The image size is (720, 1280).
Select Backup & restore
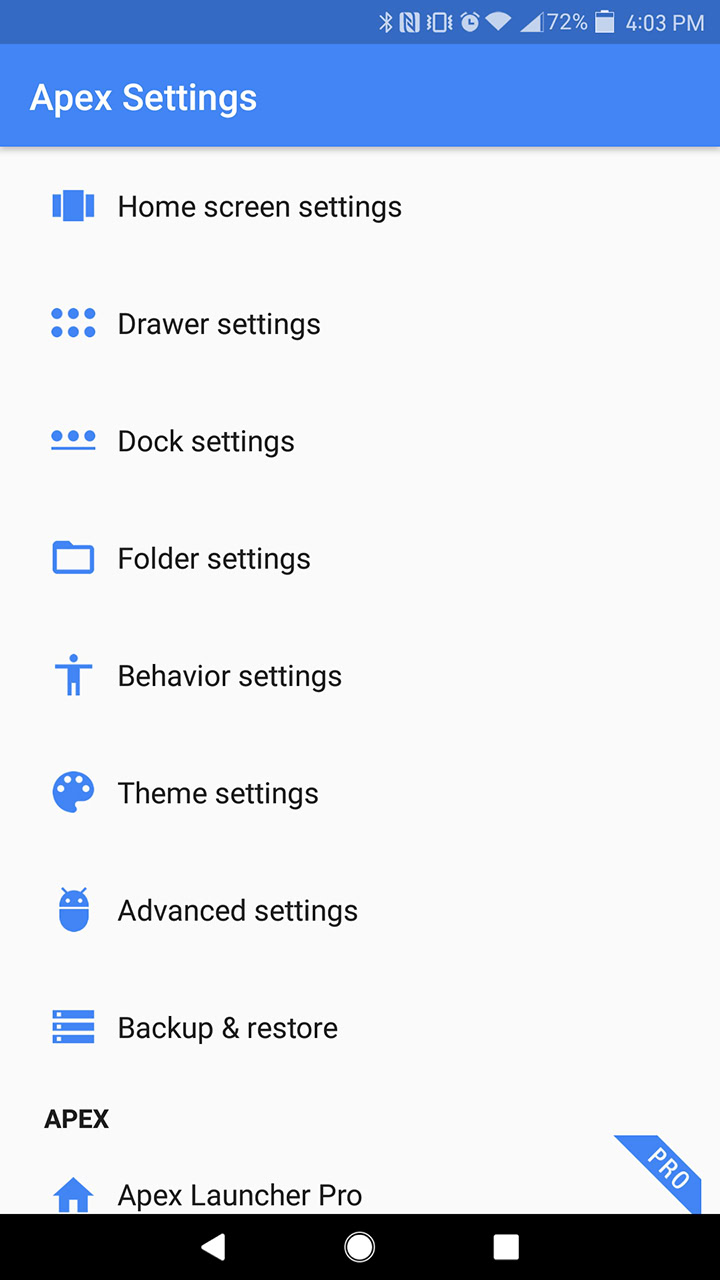pos(228,1028)
